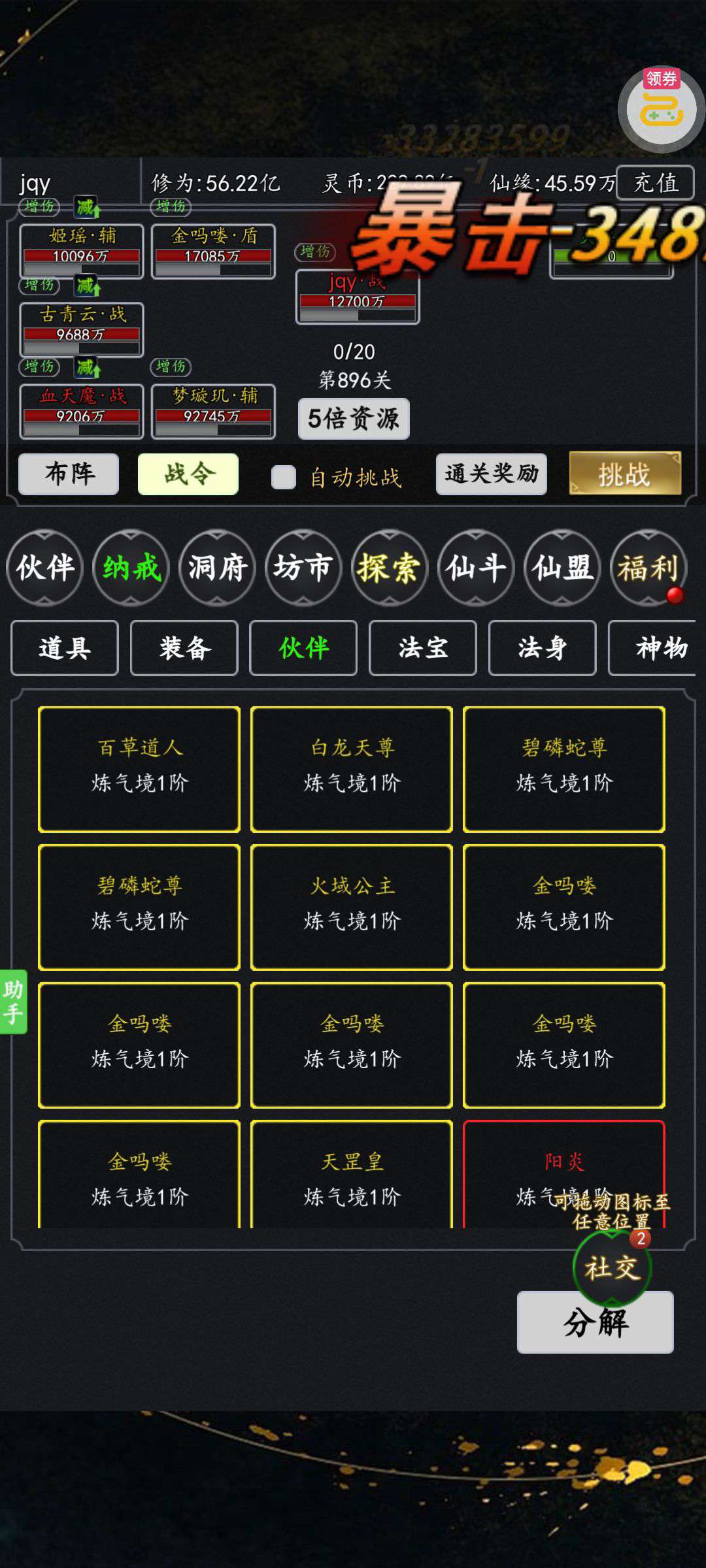706x1568 pixels.
Task: Go to the round 伙伴 section
Action: (x=44, y=567)
